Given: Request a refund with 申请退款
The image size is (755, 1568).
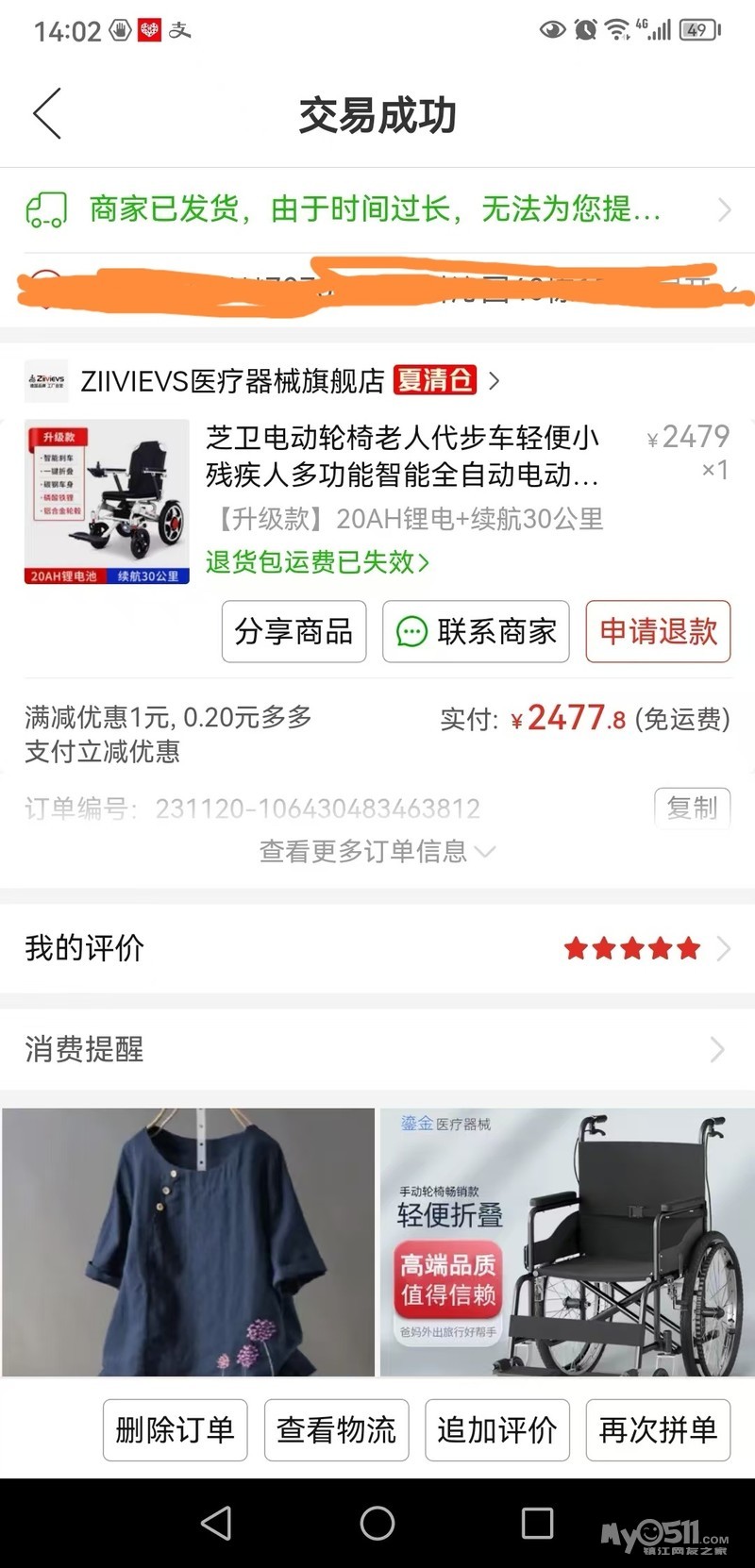Looking at the screenshot, I should click(x=658, y=631).
